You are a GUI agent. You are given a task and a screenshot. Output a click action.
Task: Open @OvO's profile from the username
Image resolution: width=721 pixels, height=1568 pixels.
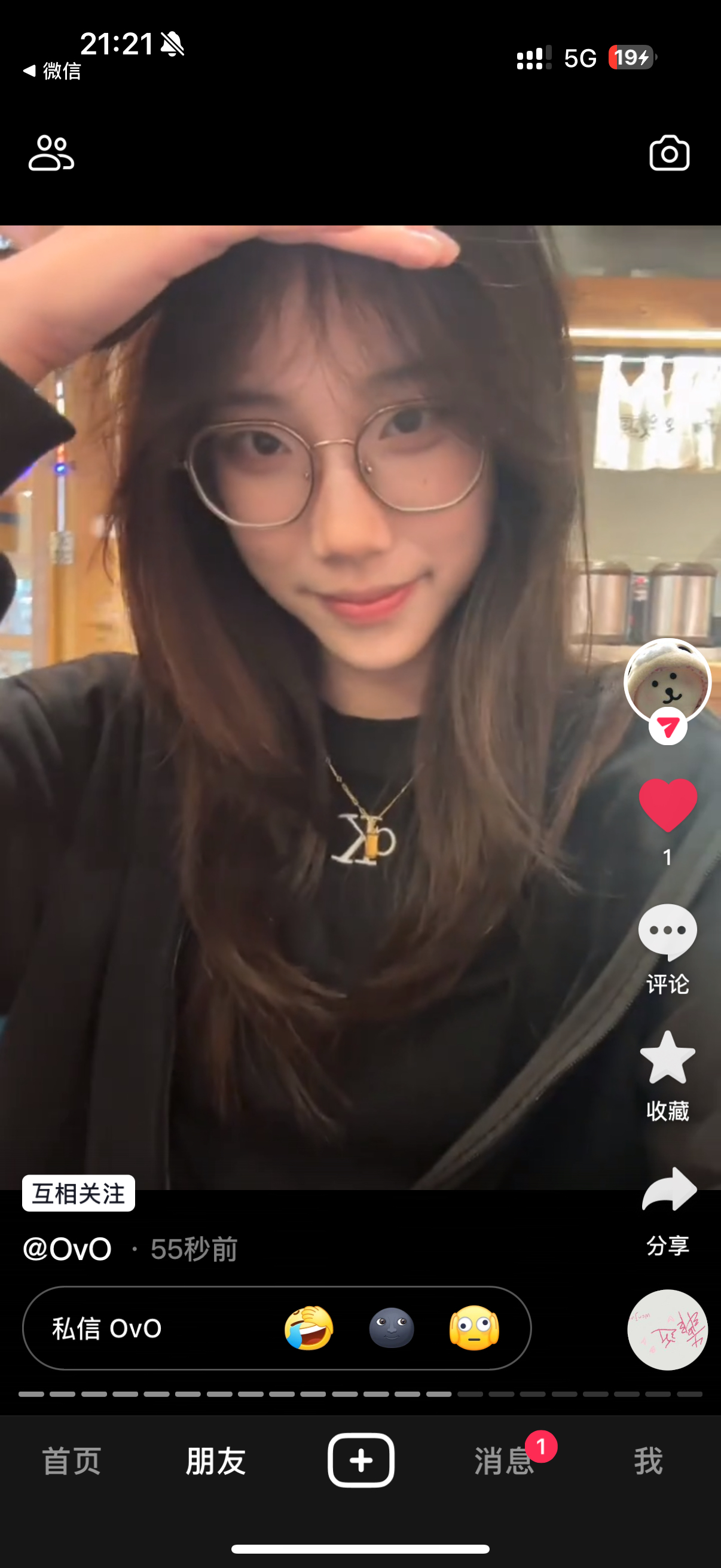(x=68, y=1250)
